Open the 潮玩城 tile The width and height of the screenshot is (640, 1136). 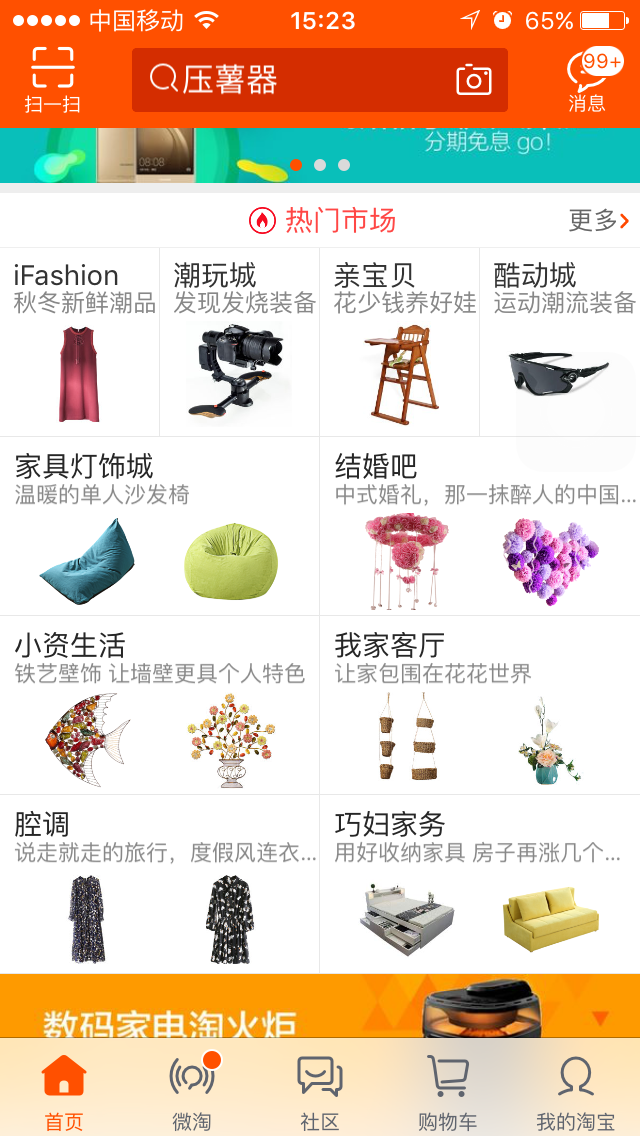click(239, 342)
